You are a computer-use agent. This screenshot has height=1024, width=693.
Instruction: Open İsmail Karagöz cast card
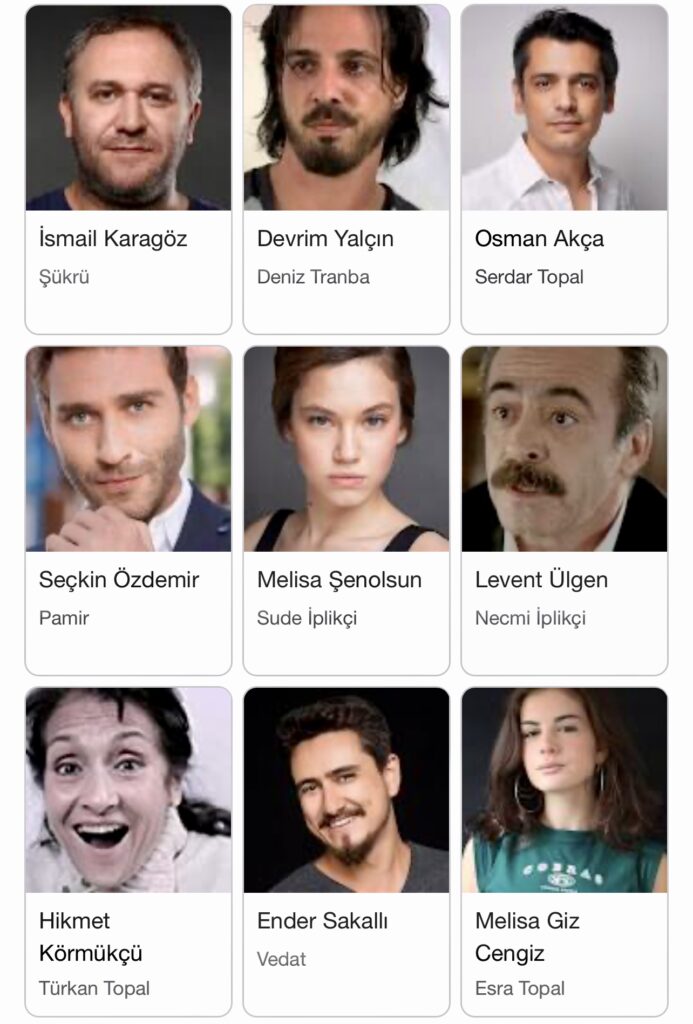[128, 170]
